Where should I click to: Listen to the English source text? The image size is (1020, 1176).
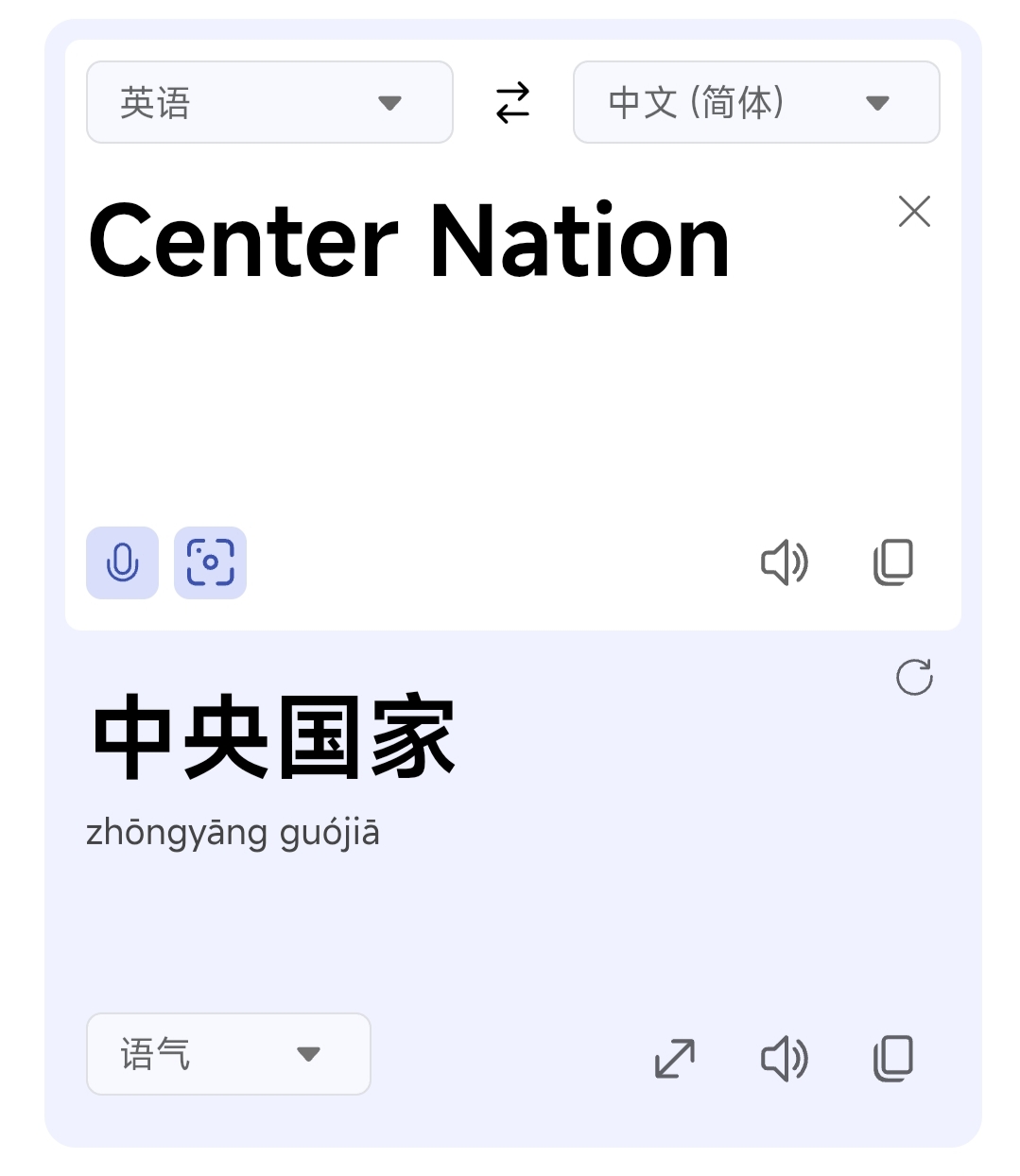pyautogui.click(x=784, y=563)
